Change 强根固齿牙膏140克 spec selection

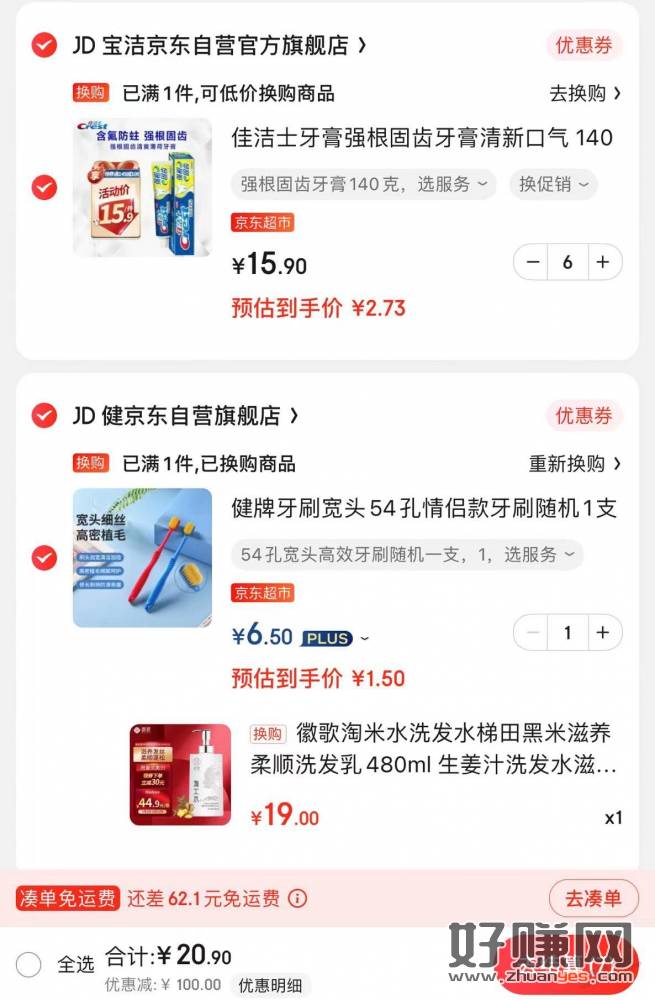coord(364,184)
